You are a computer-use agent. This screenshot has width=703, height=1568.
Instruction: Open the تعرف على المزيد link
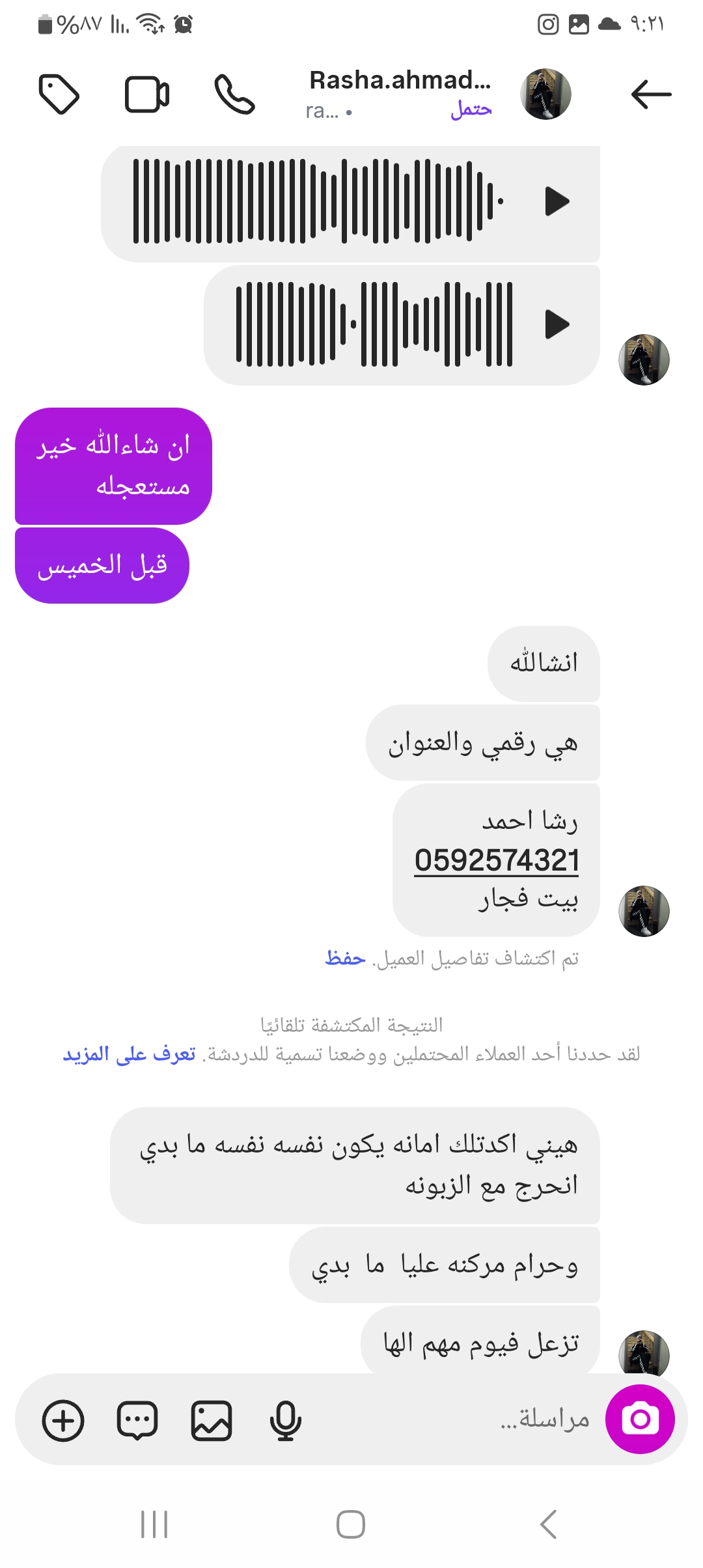(129, 1054)
